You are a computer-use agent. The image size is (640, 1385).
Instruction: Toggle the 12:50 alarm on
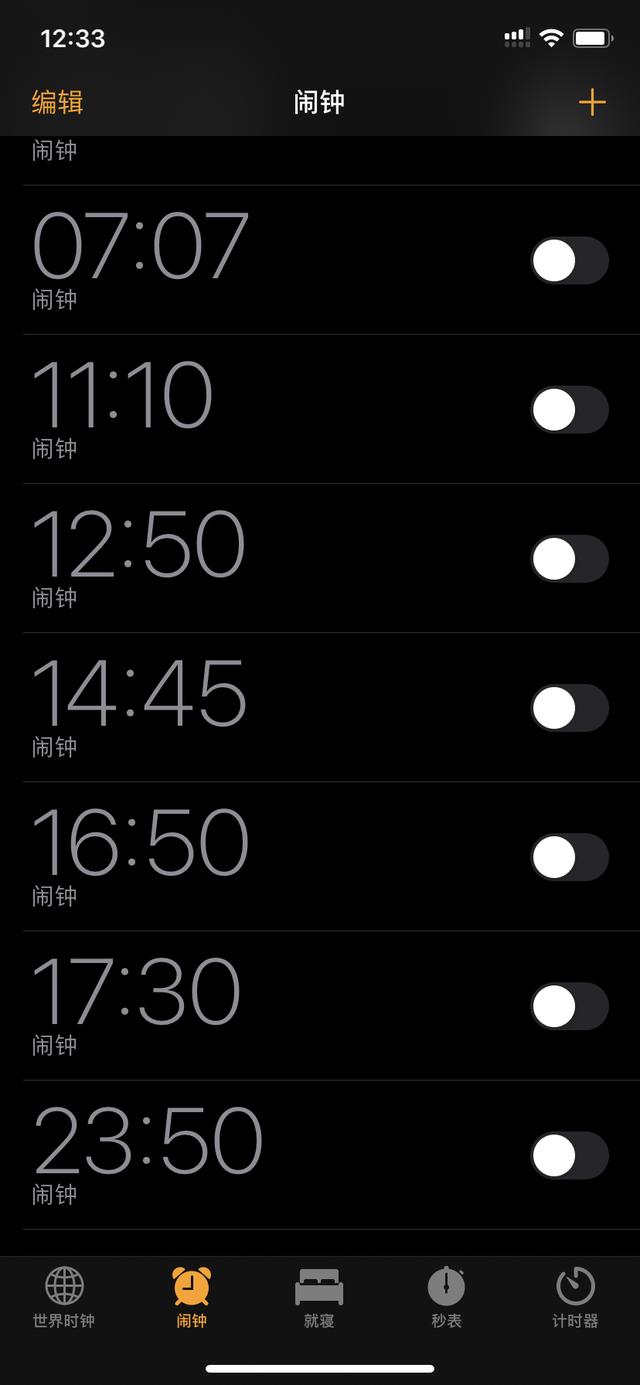[x=569, y=559]
